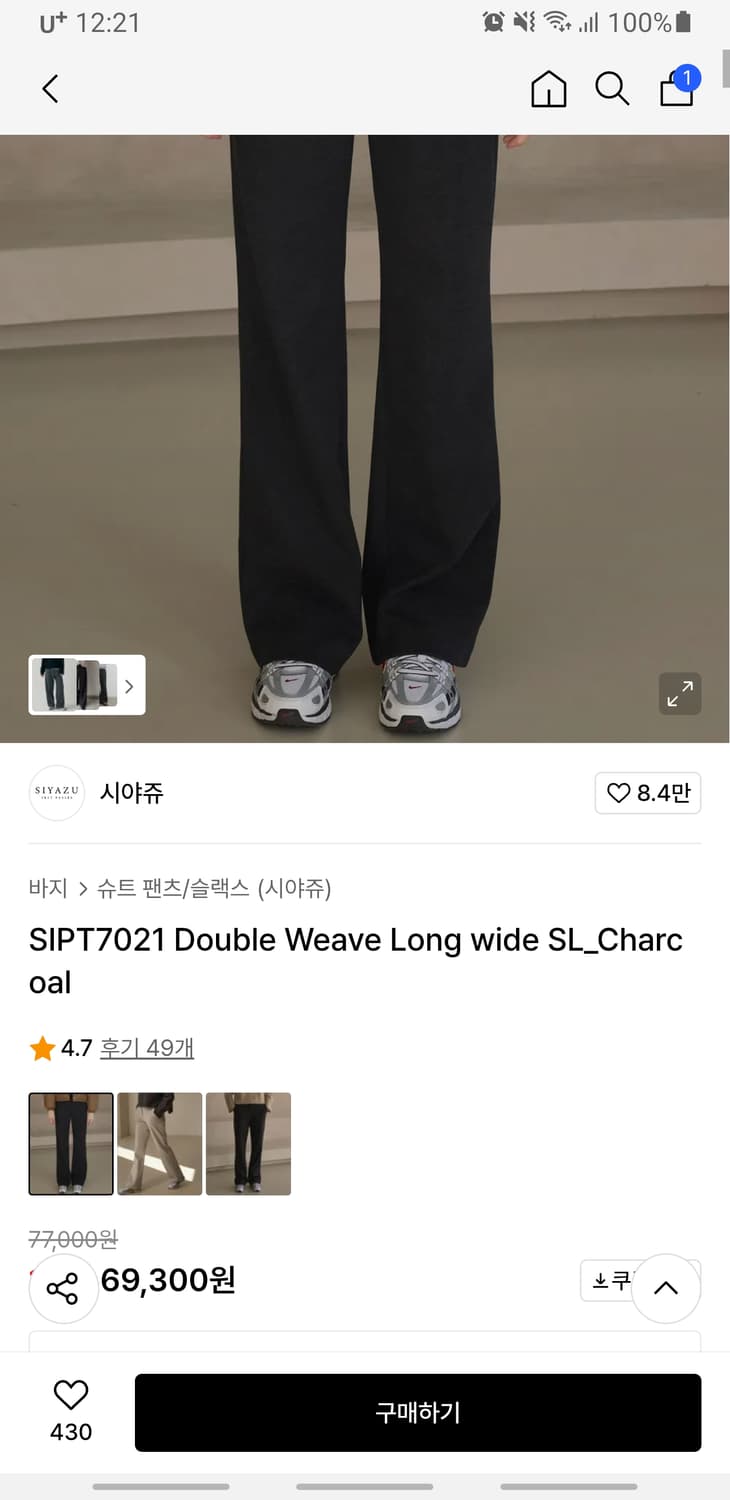Select the beige pants color thumbnail

click(159, 1142)
